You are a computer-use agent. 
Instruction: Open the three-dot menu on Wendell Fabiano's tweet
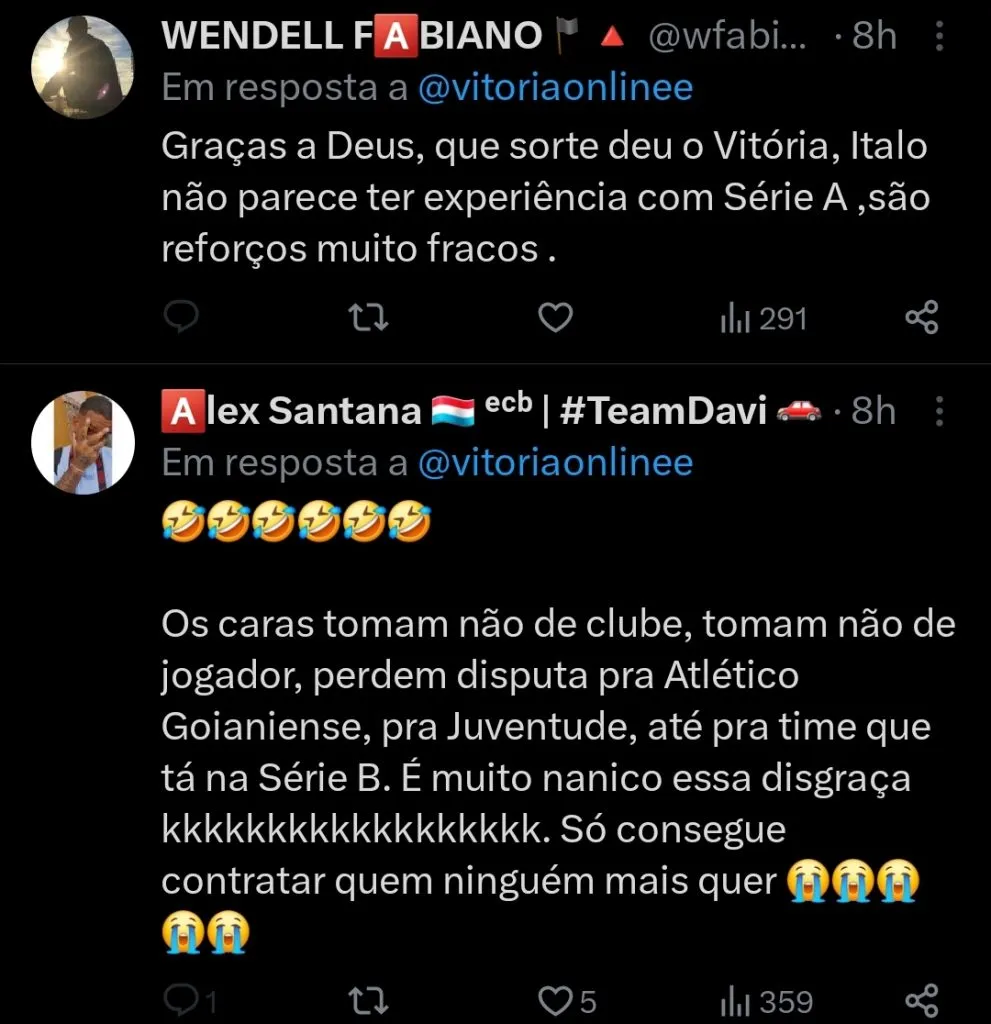point(938,35)
